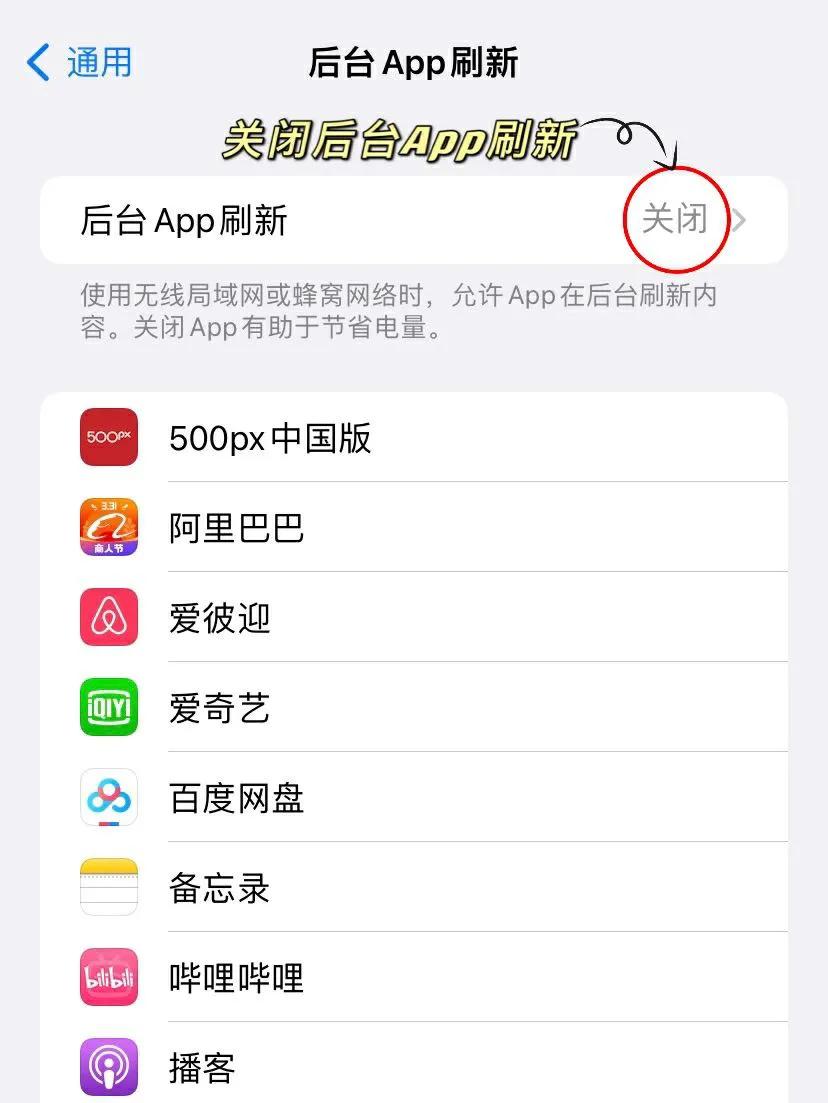
Task: Tap the iQIYI 爱奇艺 green icon
Action: point(108,707)
